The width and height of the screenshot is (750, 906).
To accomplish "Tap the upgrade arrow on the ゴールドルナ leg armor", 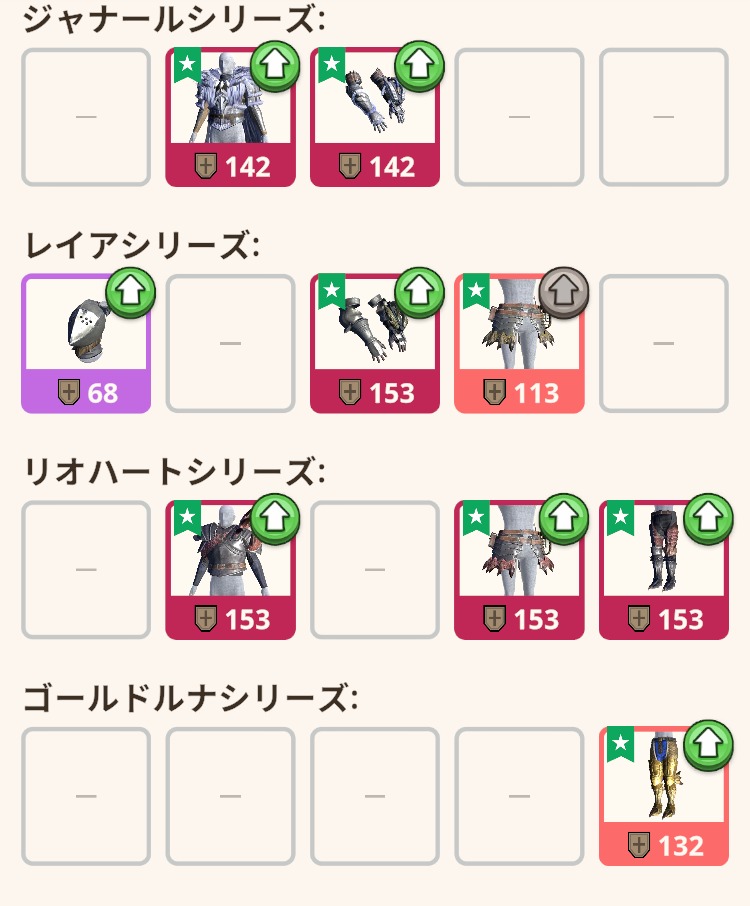I will [x=708, y=745].
